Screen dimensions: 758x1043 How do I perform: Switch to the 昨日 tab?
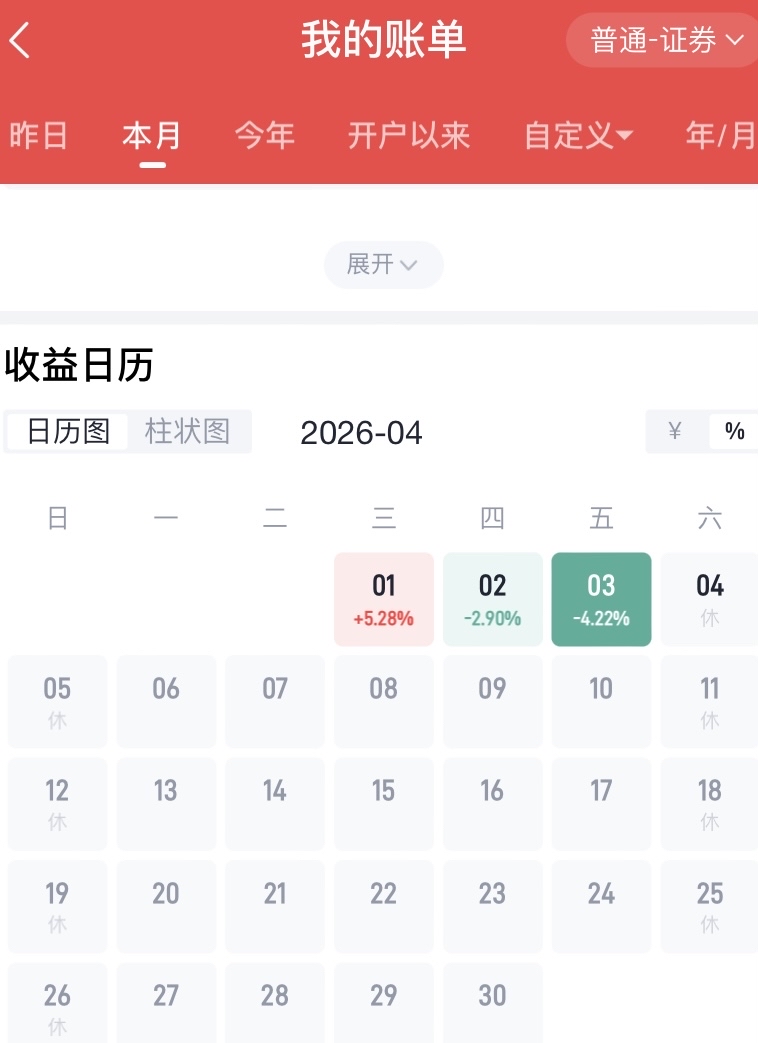[38, 135]
